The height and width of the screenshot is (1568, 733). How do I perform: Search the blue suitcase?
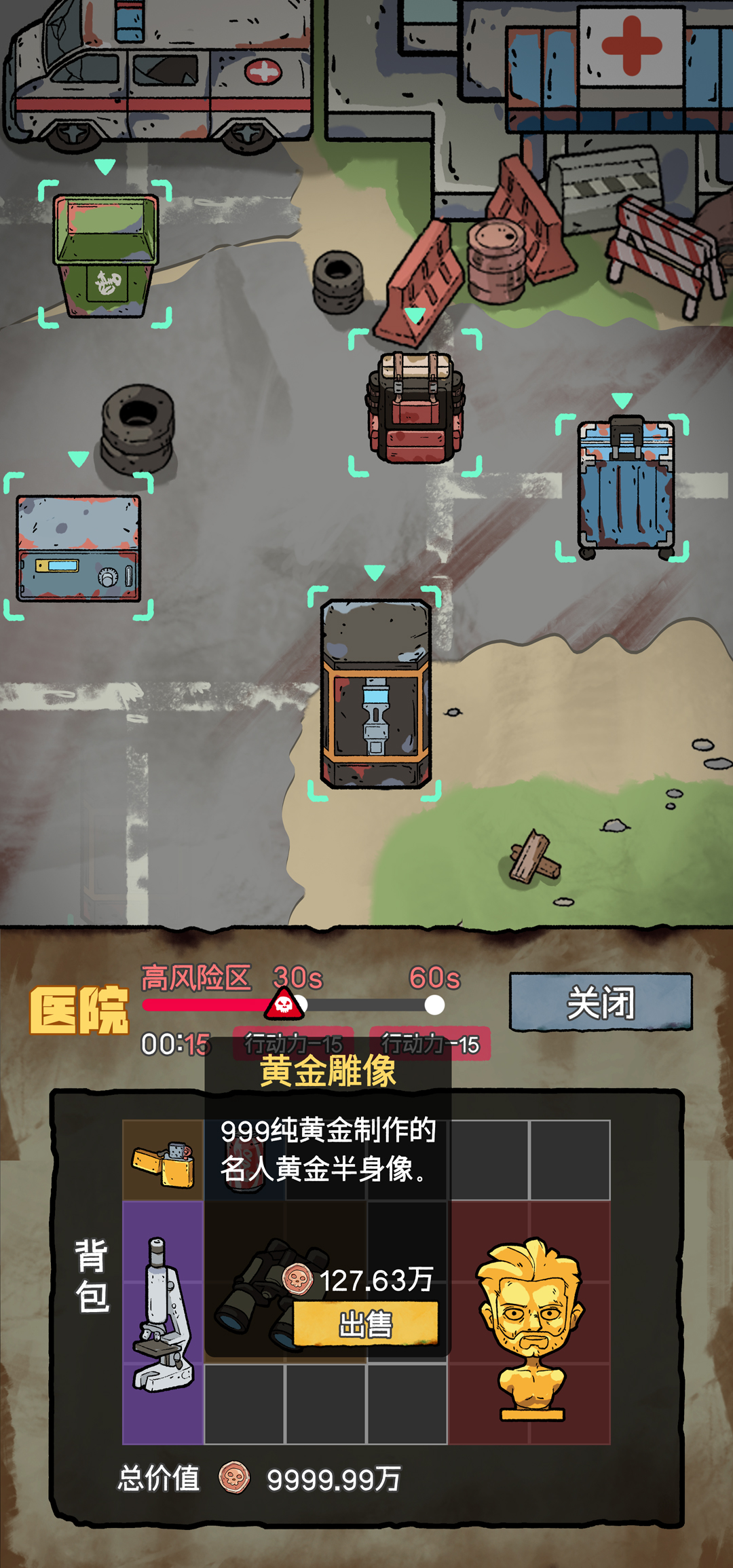coord(624,486)
